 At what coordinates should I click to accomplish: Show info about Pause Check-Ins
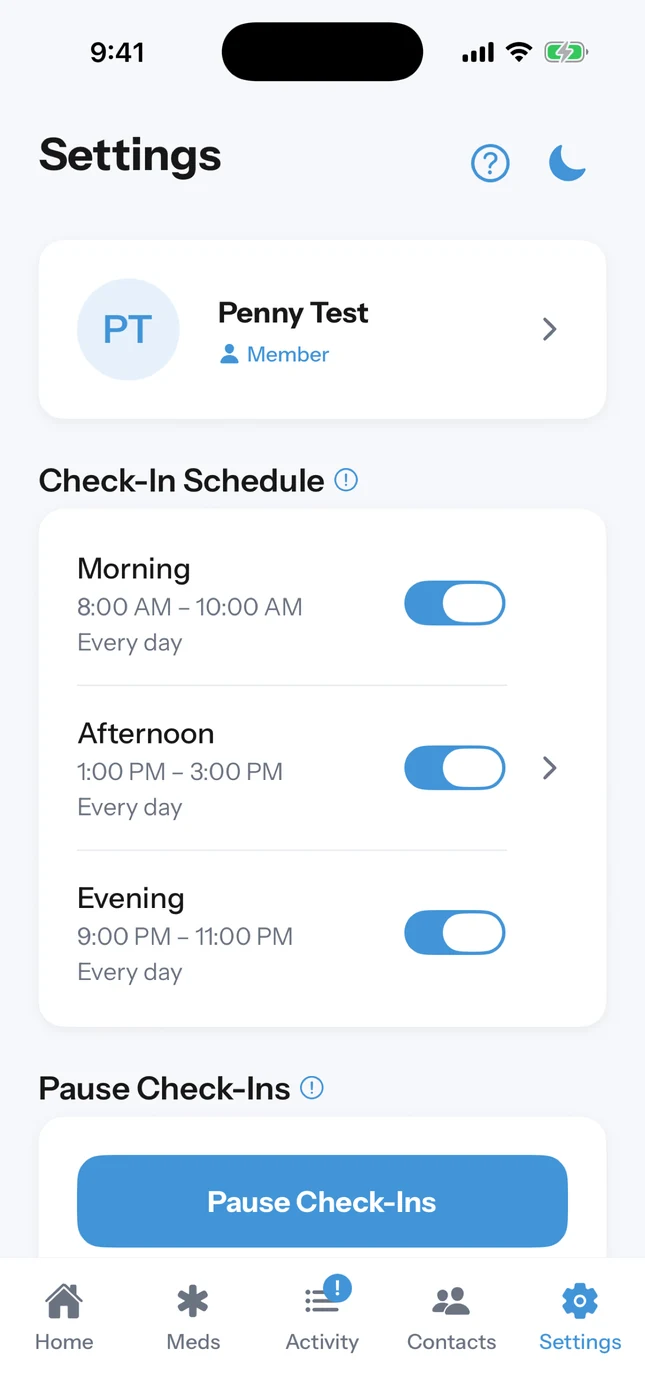coord(312,1088)
